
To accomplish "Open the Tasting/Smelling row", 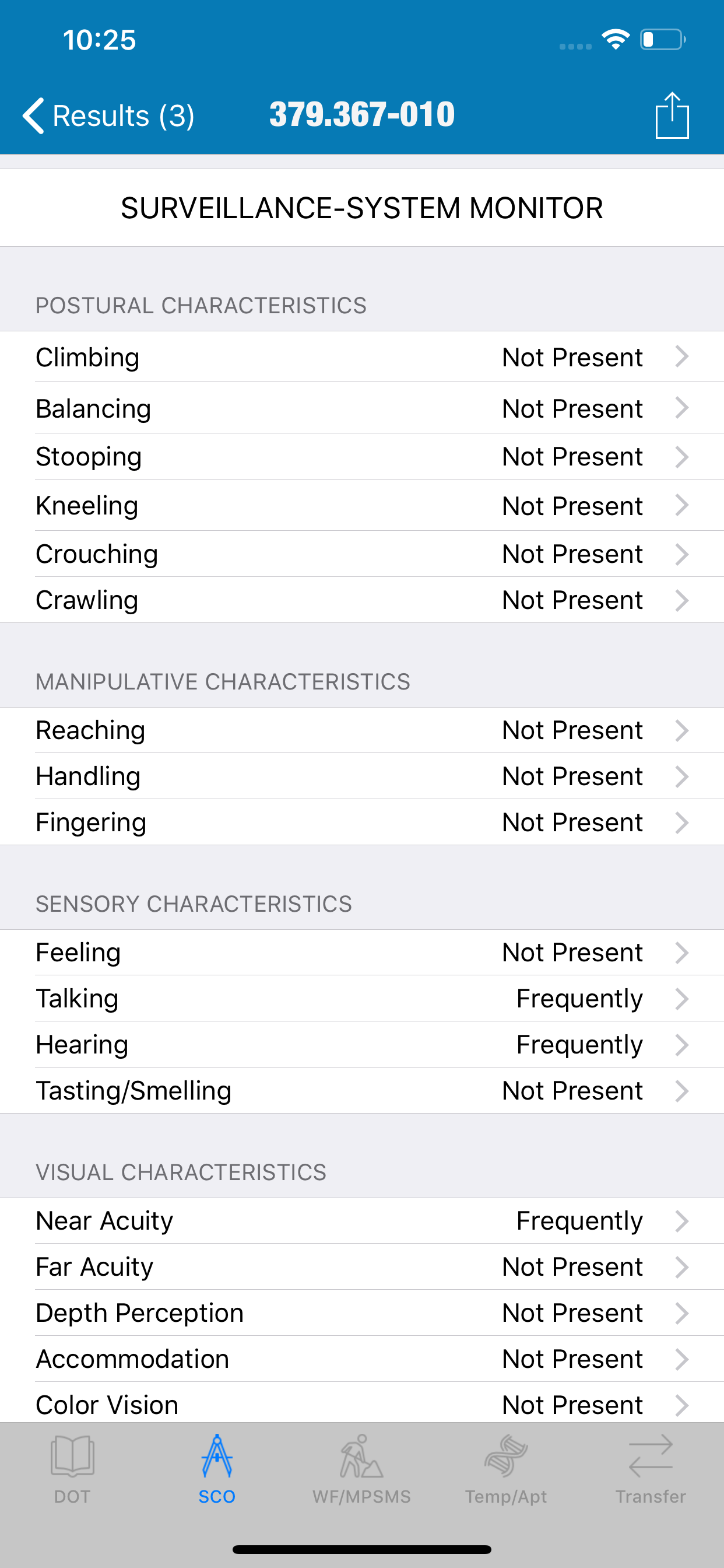I will coord(361,1091).
